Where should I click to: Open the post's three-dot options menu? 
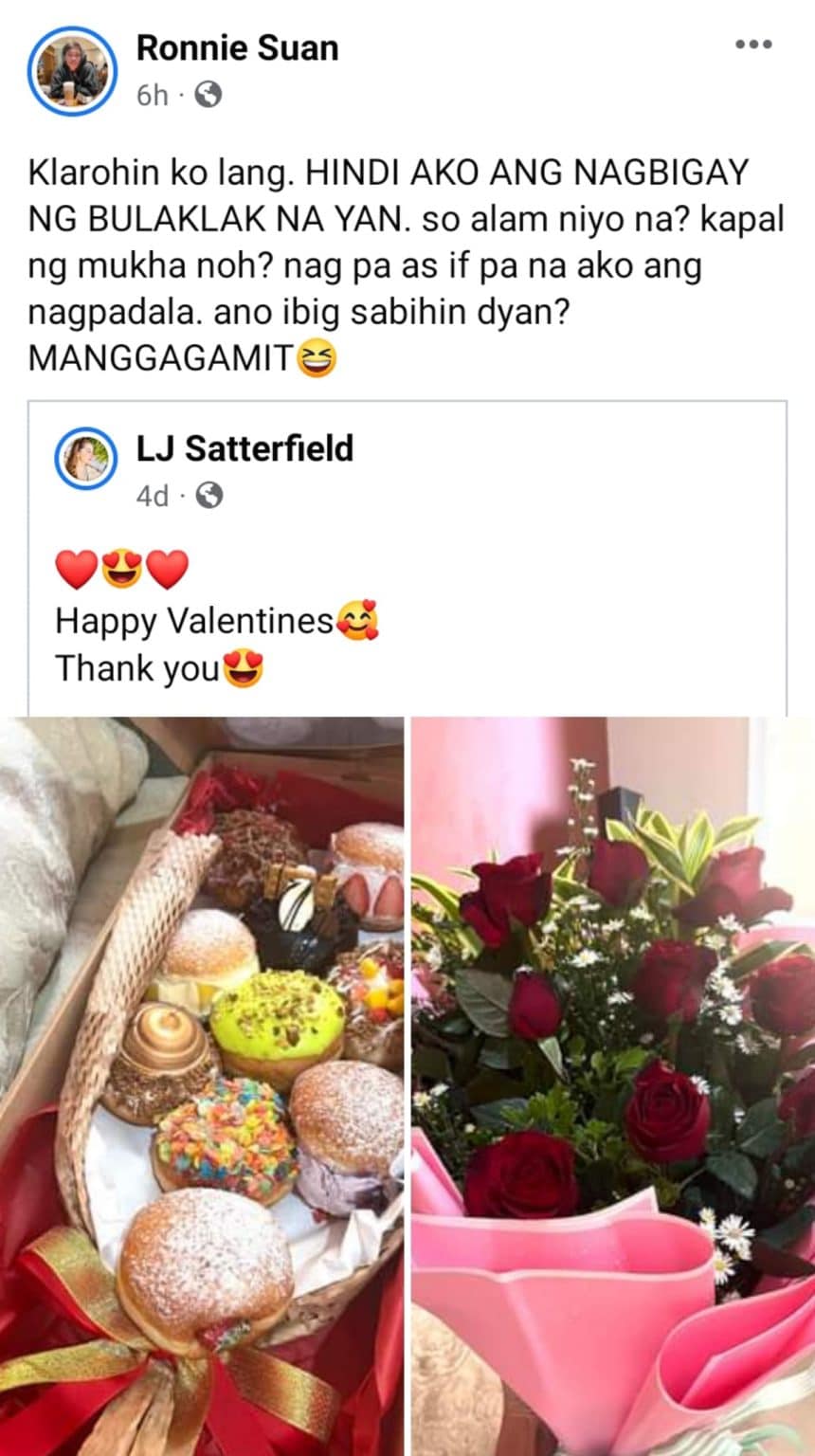753,45
